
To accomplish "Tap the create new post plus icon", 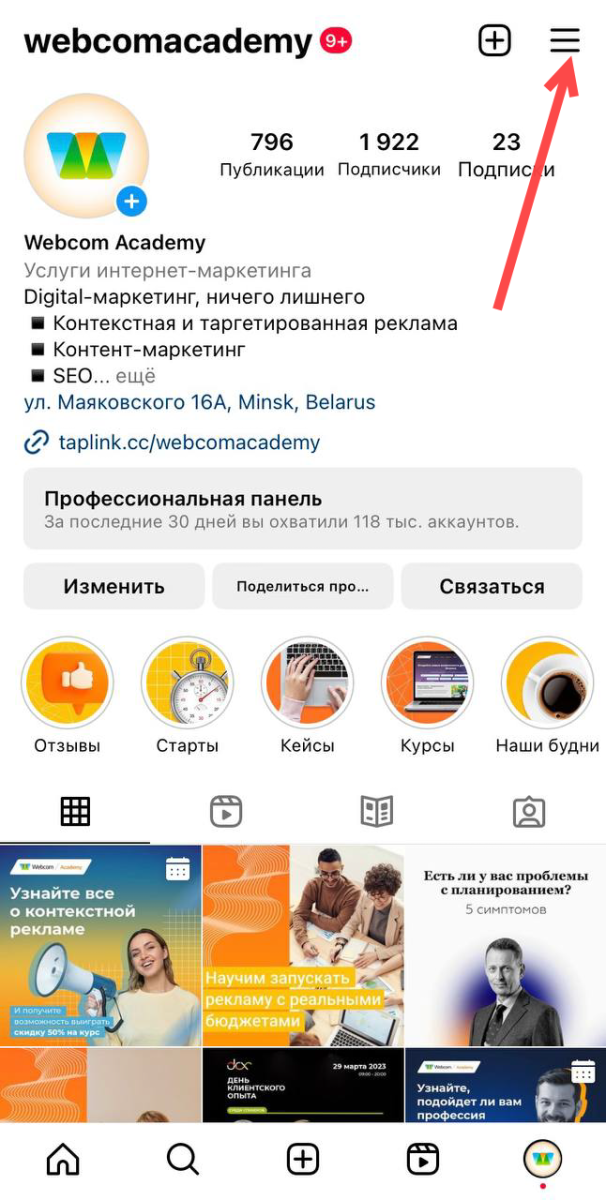I will point(494,41).
